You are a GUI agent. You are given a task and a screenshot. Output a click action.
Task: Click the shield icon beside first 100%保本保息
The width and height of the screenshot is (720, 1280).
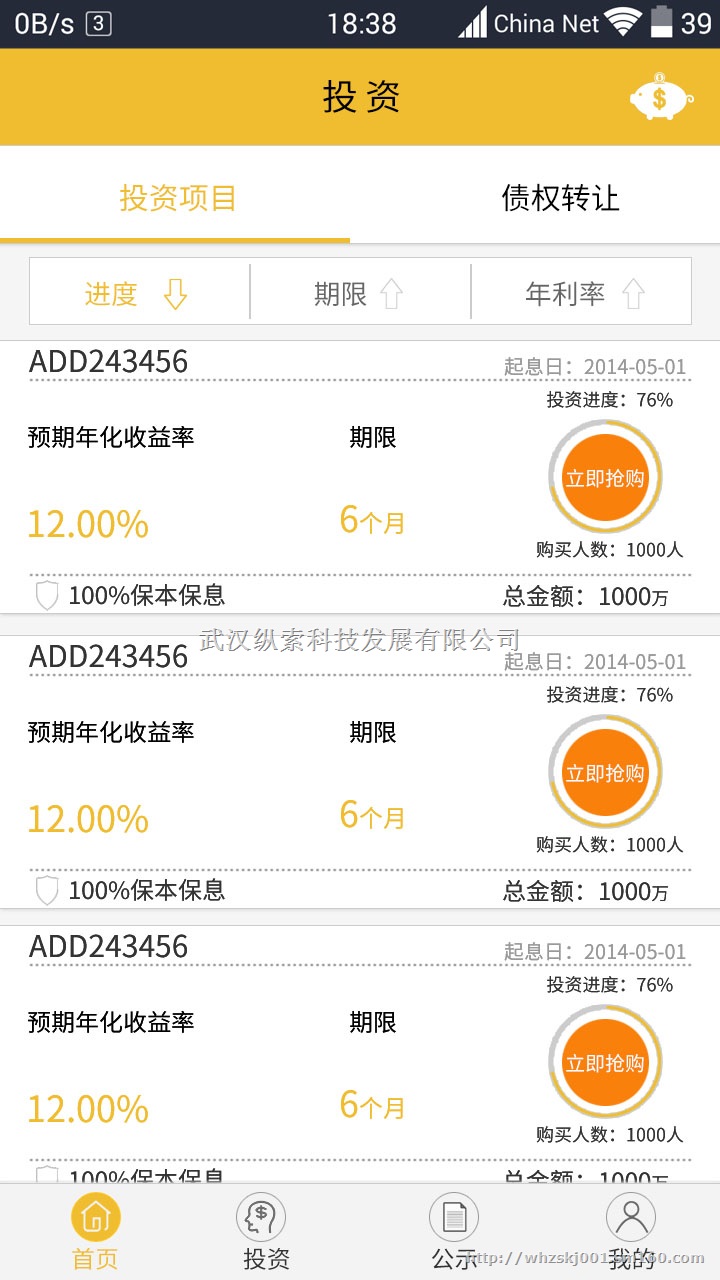pos(46,595)
